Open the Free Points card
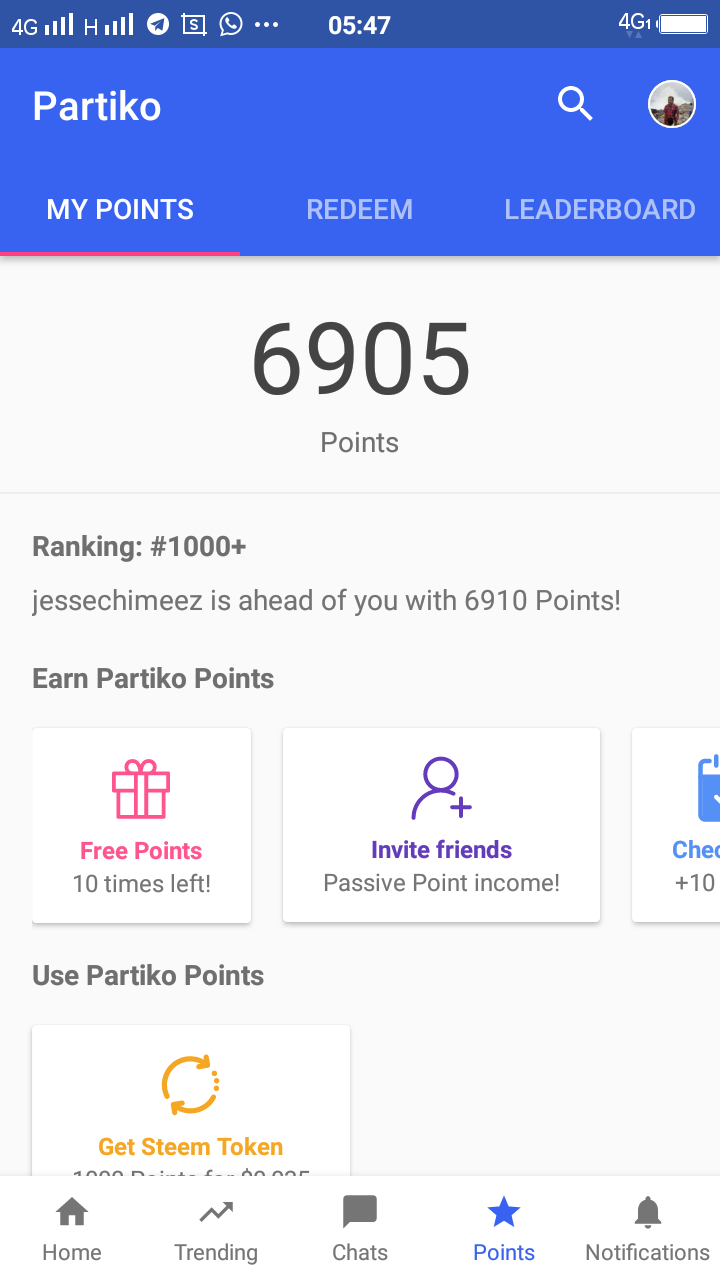The image size is (720, 1280). point(141,825)
